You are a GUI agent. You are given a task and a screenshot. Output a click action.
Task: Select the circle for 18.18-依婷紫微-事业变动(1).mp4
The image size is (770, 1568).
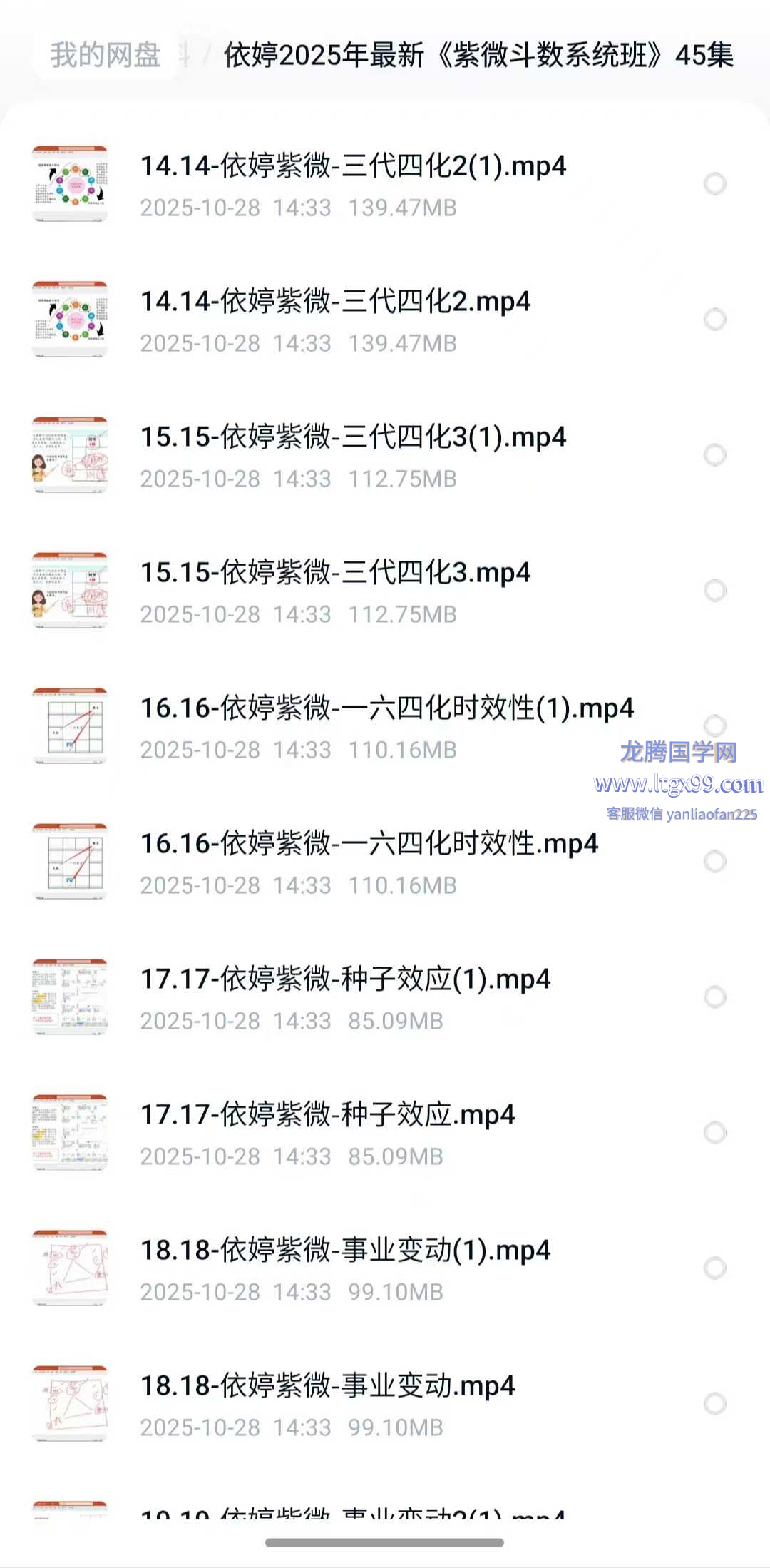pyautogui.click(x=714, y=1268)
